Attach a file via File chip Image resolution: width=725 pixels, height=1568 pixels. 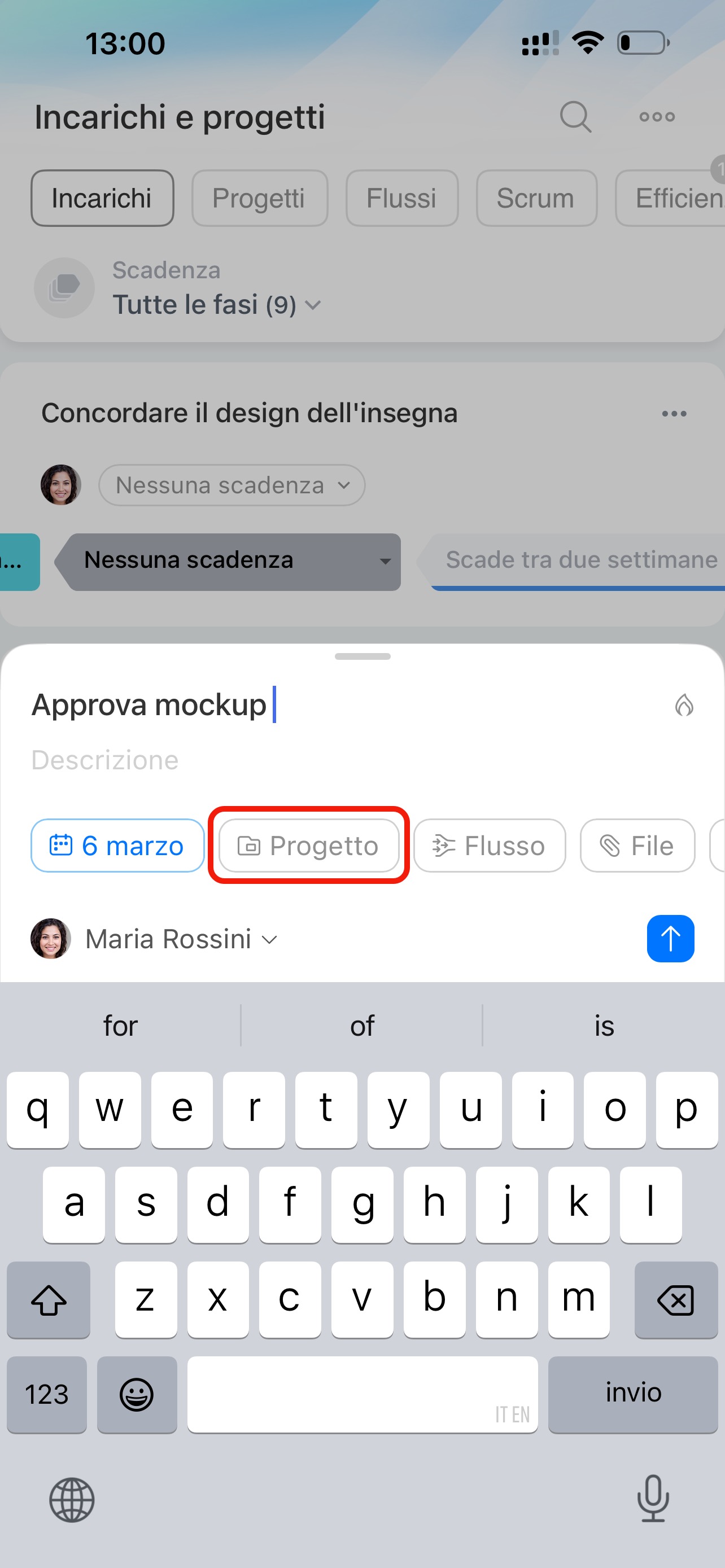point(637,846)
